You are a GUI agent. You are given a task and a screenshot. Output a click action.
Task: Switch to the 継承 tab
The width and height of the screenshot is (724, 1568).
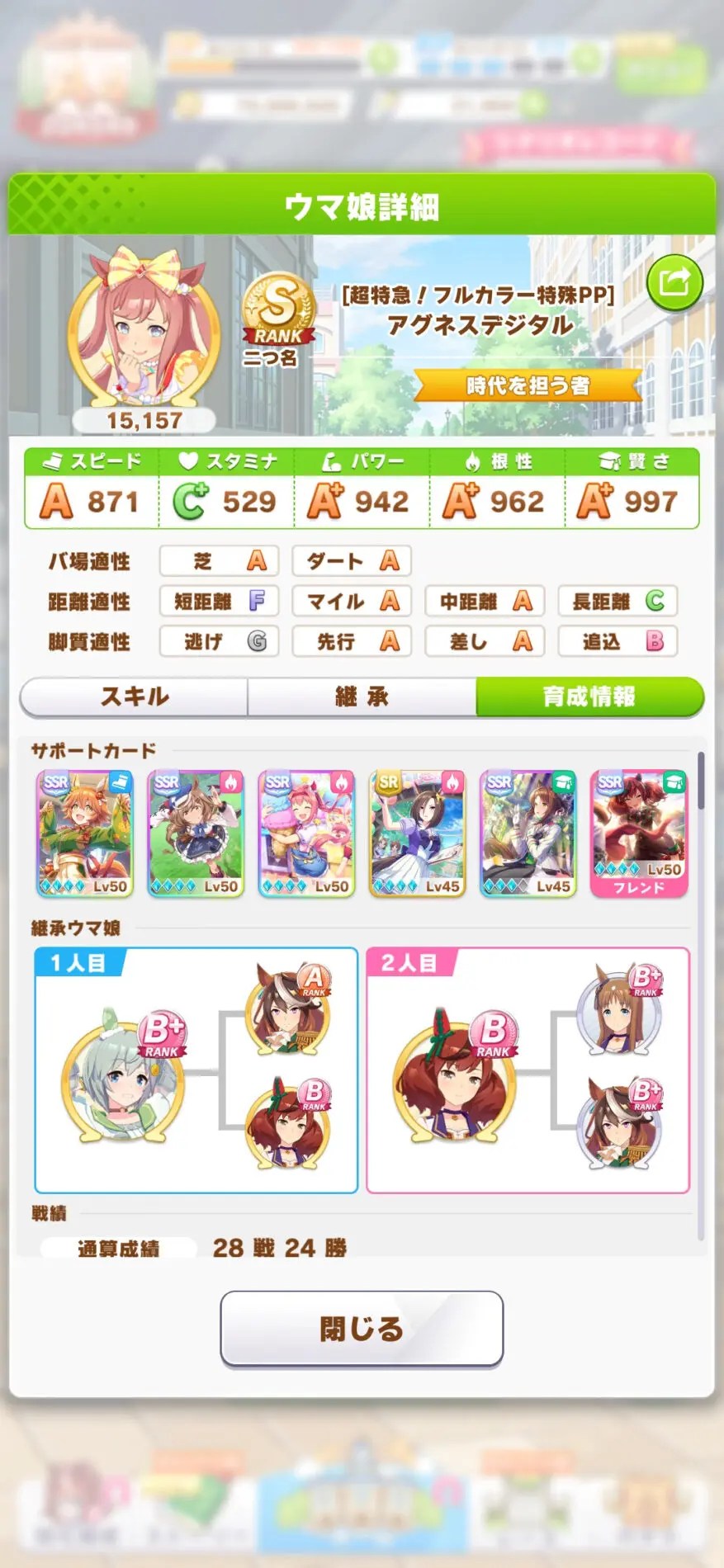coord(362,697)
